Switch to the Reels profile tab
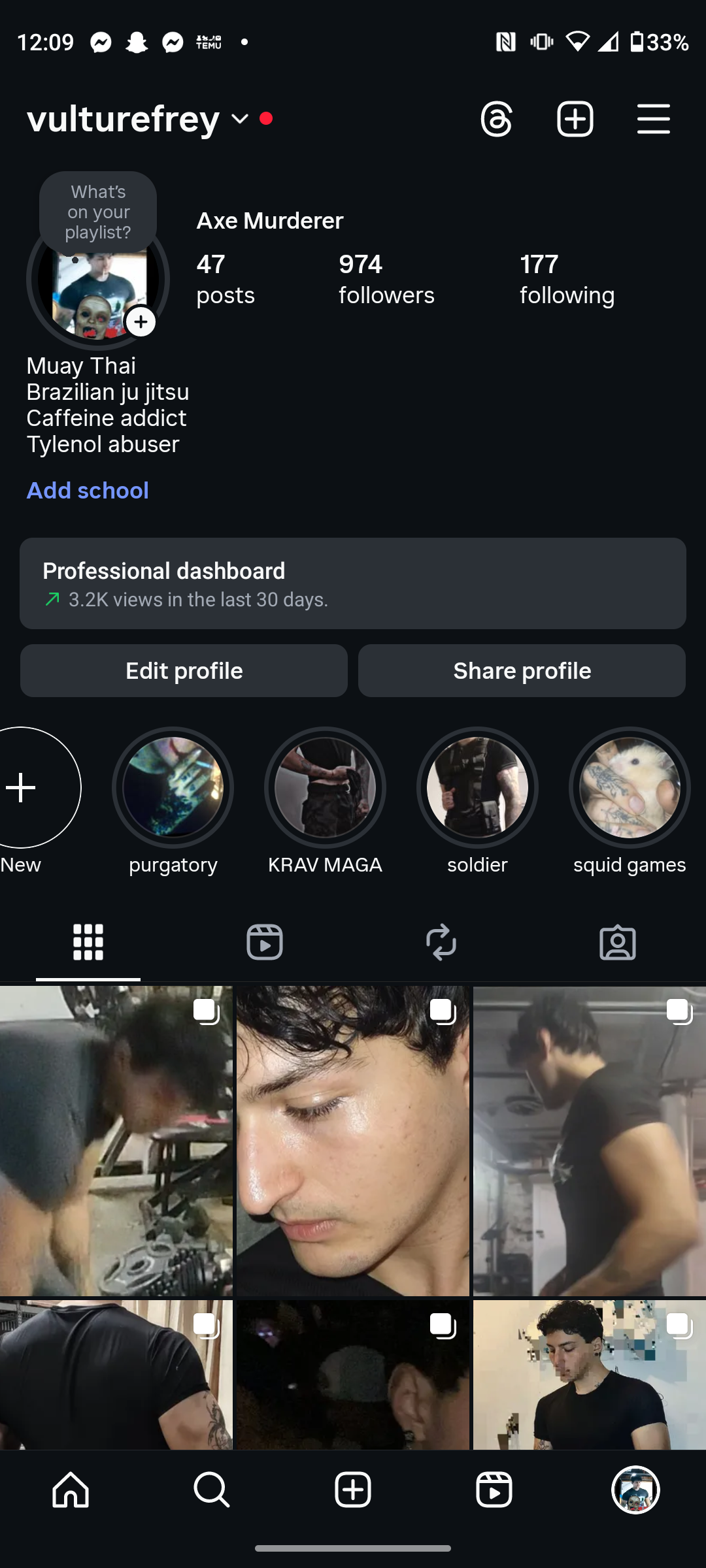706x1568 pixels. coord(265,942)
